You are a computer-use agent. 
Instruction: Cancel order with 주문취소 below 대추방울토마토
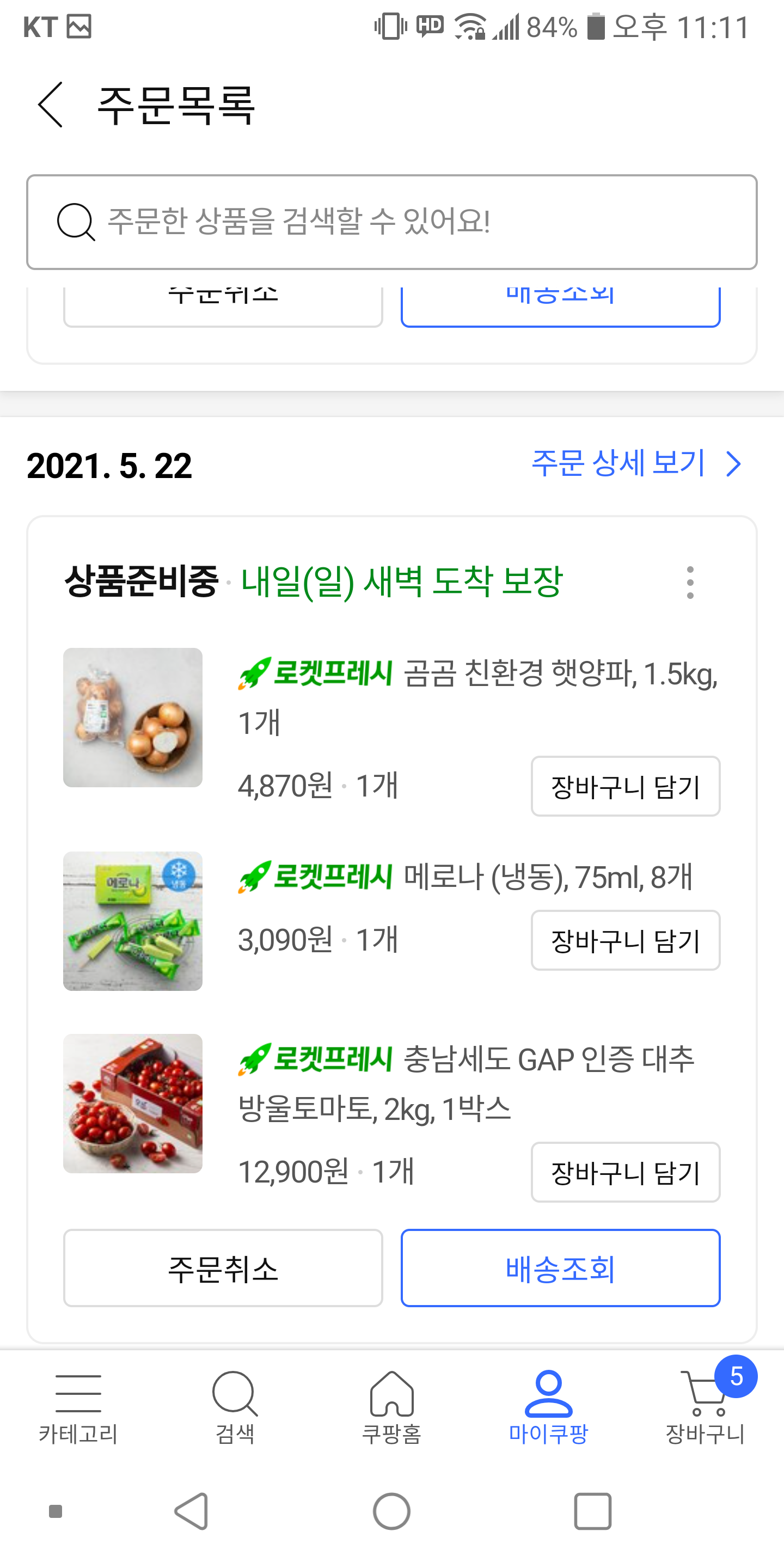tap(223, 1268)
